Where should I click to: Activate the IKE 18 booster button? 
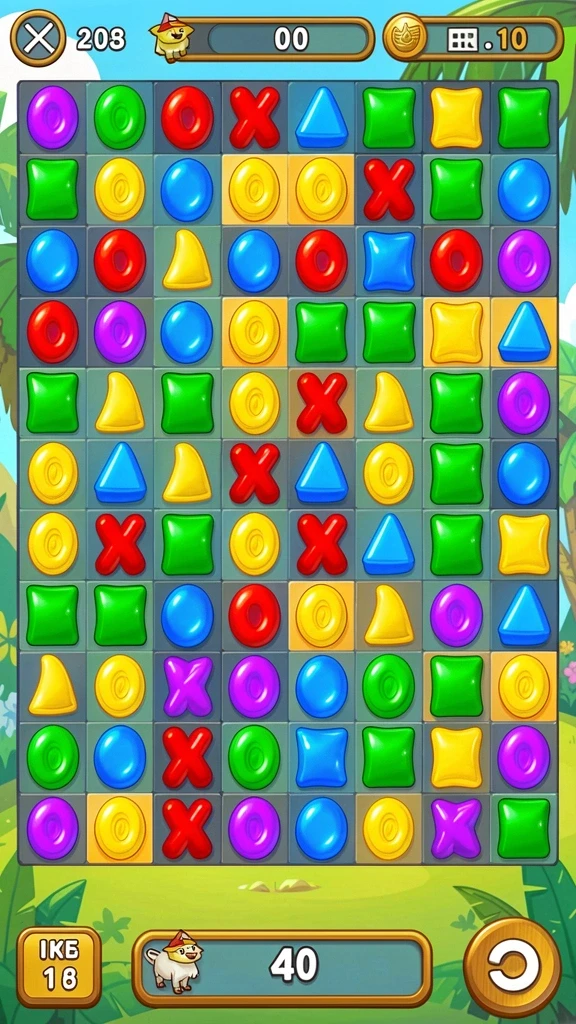[59, 967]
